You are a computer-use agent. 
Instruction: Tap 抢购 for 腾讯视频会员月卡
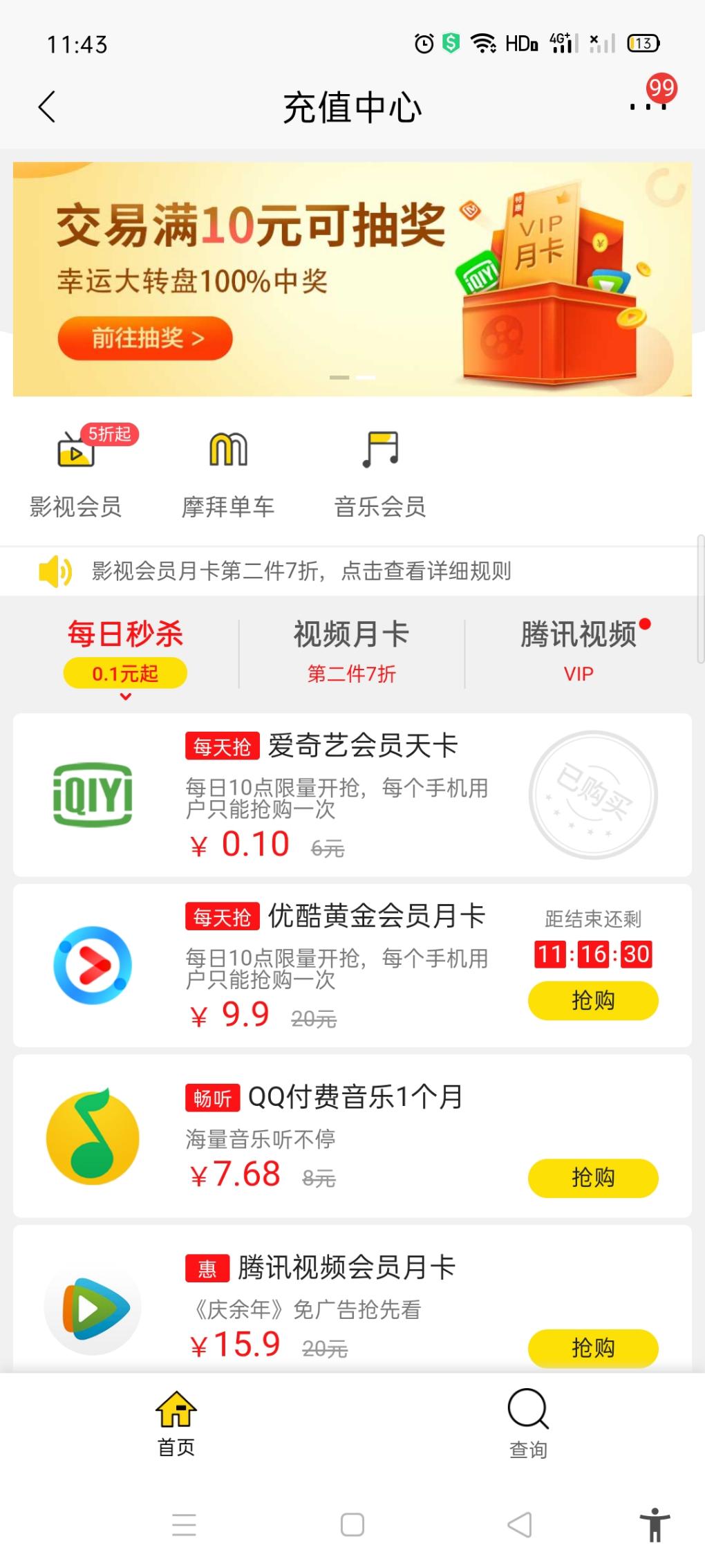coord(593,1347)
